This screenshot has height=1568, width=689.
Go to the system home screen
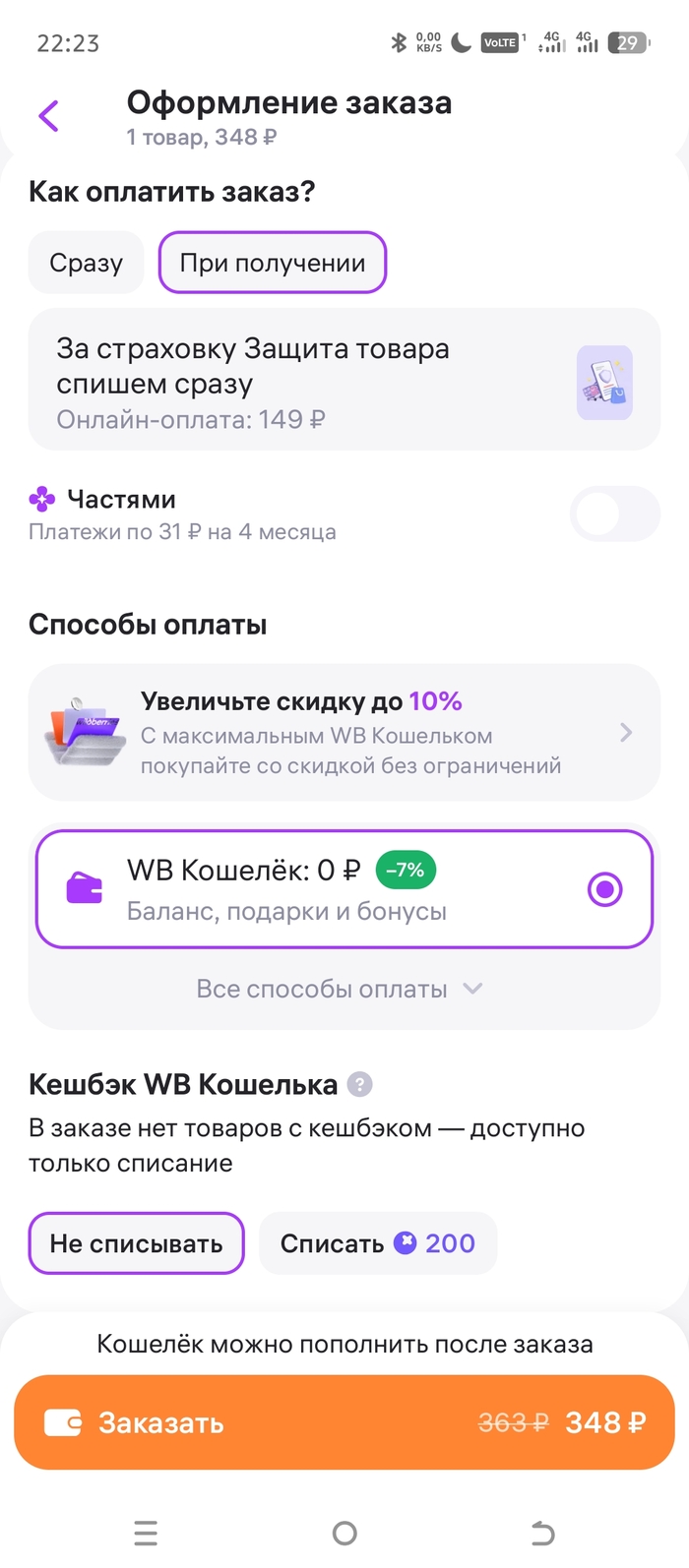(x=344, y=1533)
